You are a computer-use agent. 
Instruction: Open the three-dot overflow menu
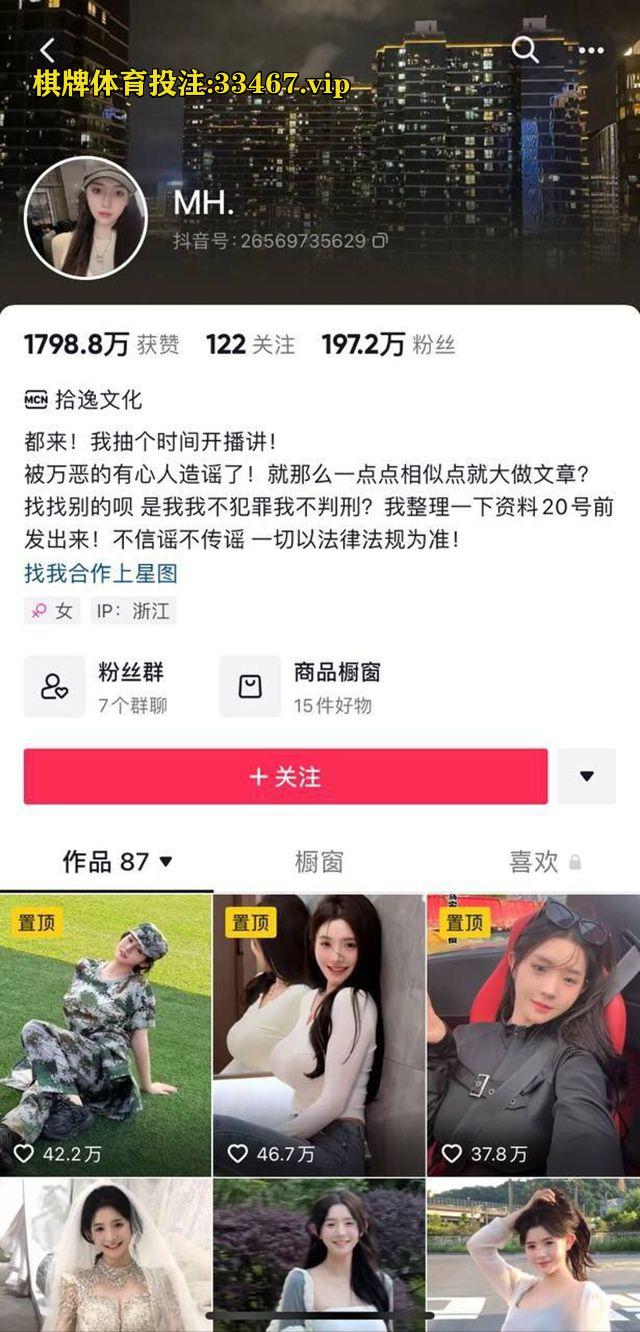pos(592,50)
